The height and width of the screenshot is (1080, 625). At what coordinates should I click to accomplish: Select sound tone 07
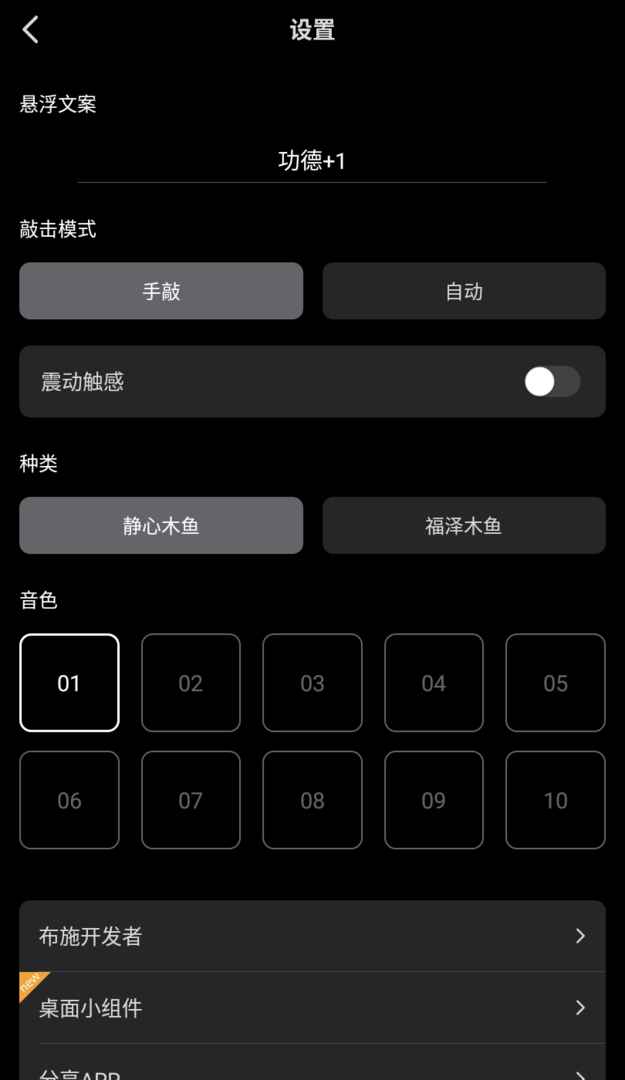191,800
